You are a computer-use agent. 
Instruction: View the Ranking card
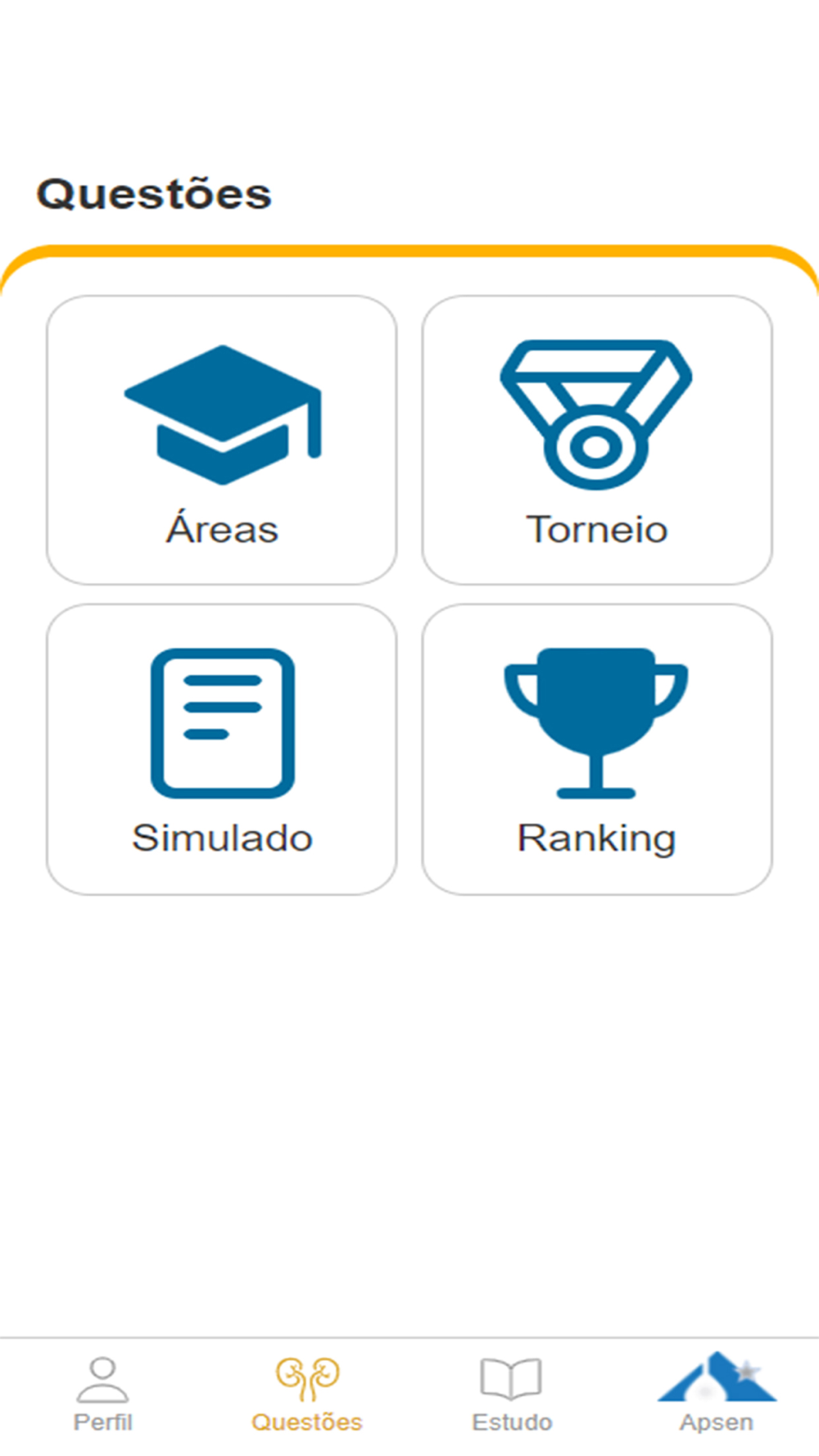pos(597,749)
